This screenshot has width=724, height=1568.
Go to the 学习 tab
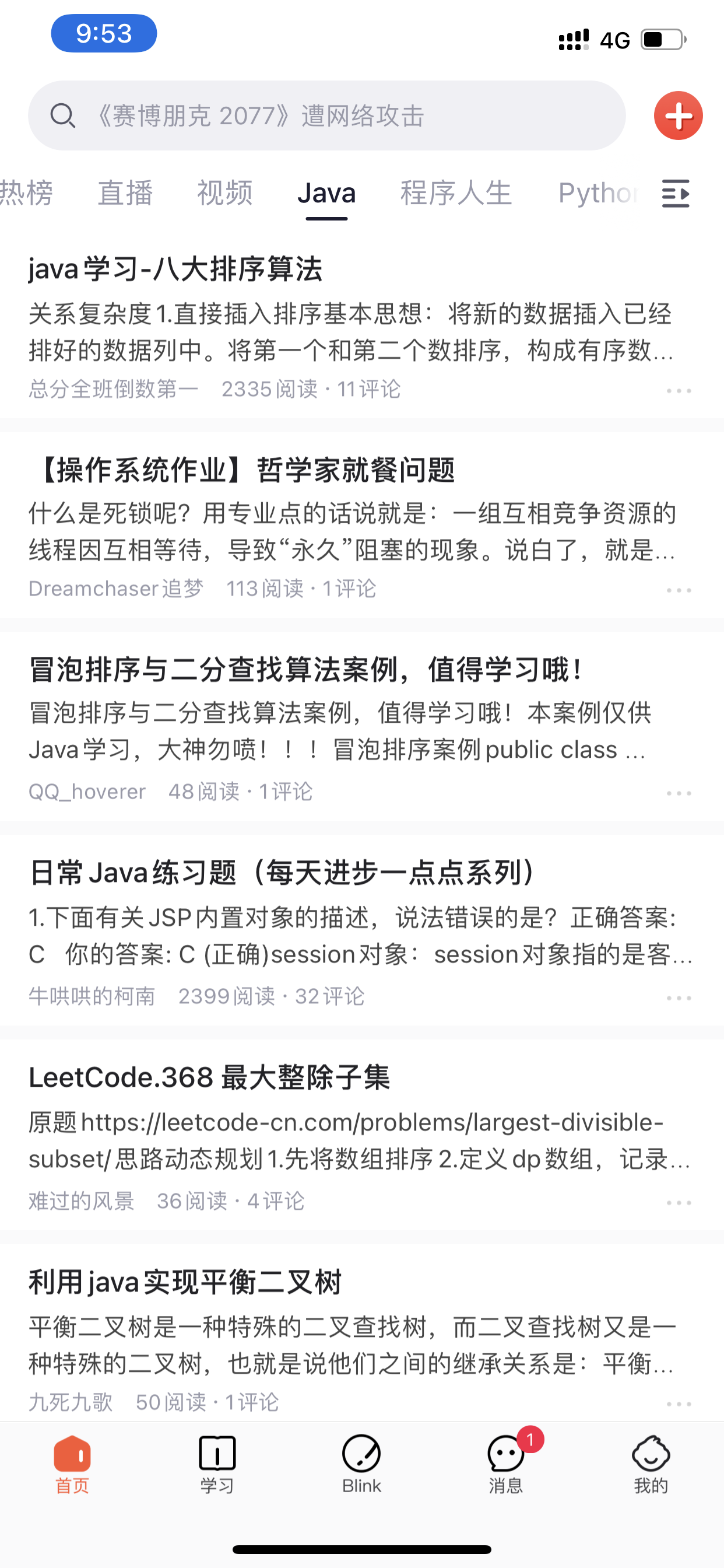click(217, 1465)
